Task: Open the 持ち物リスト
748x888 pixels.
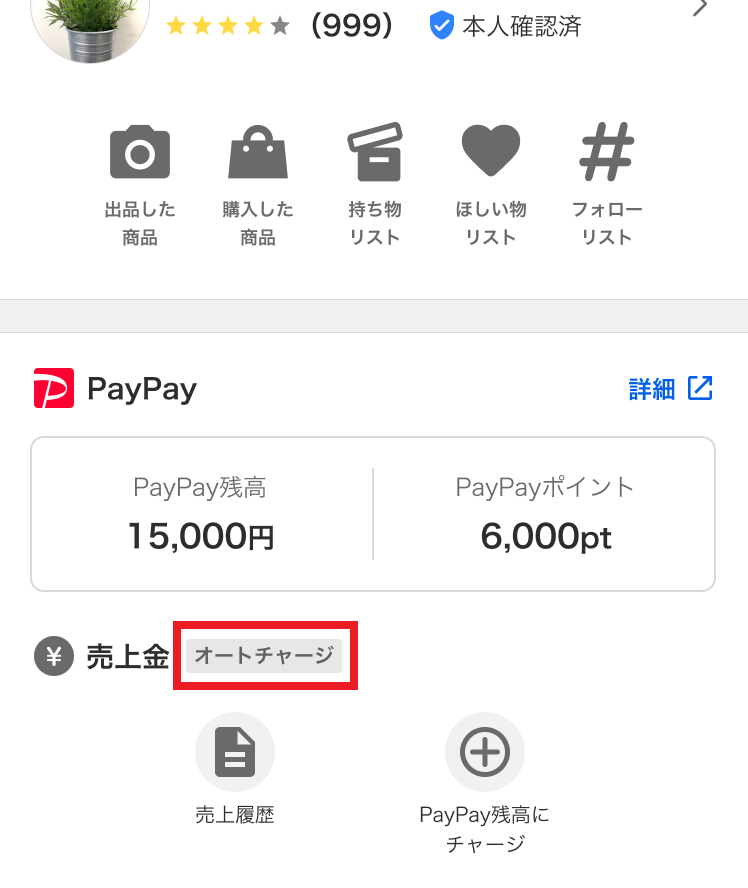Action: pos(375,183)
